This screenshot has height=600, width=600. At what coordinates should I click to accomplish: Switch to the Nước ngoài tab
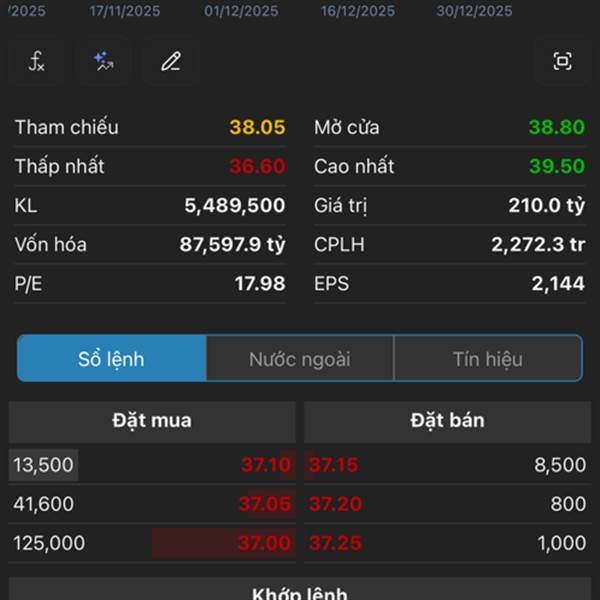[300, 359]
